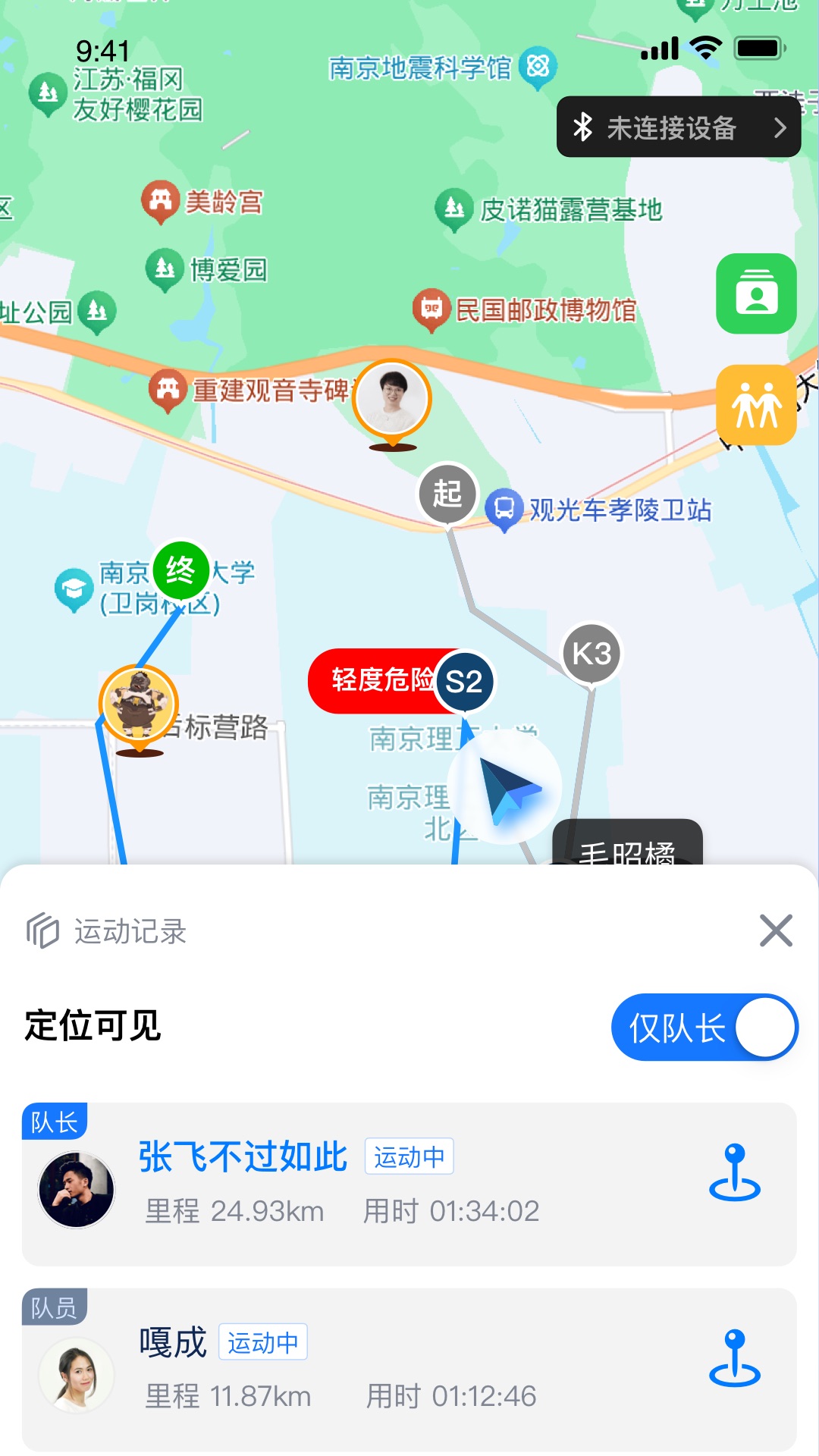Tap the 运动中 status badge for 张飞不过如此
This screenshot has width=819, height=1456.
pos(409,1156)
